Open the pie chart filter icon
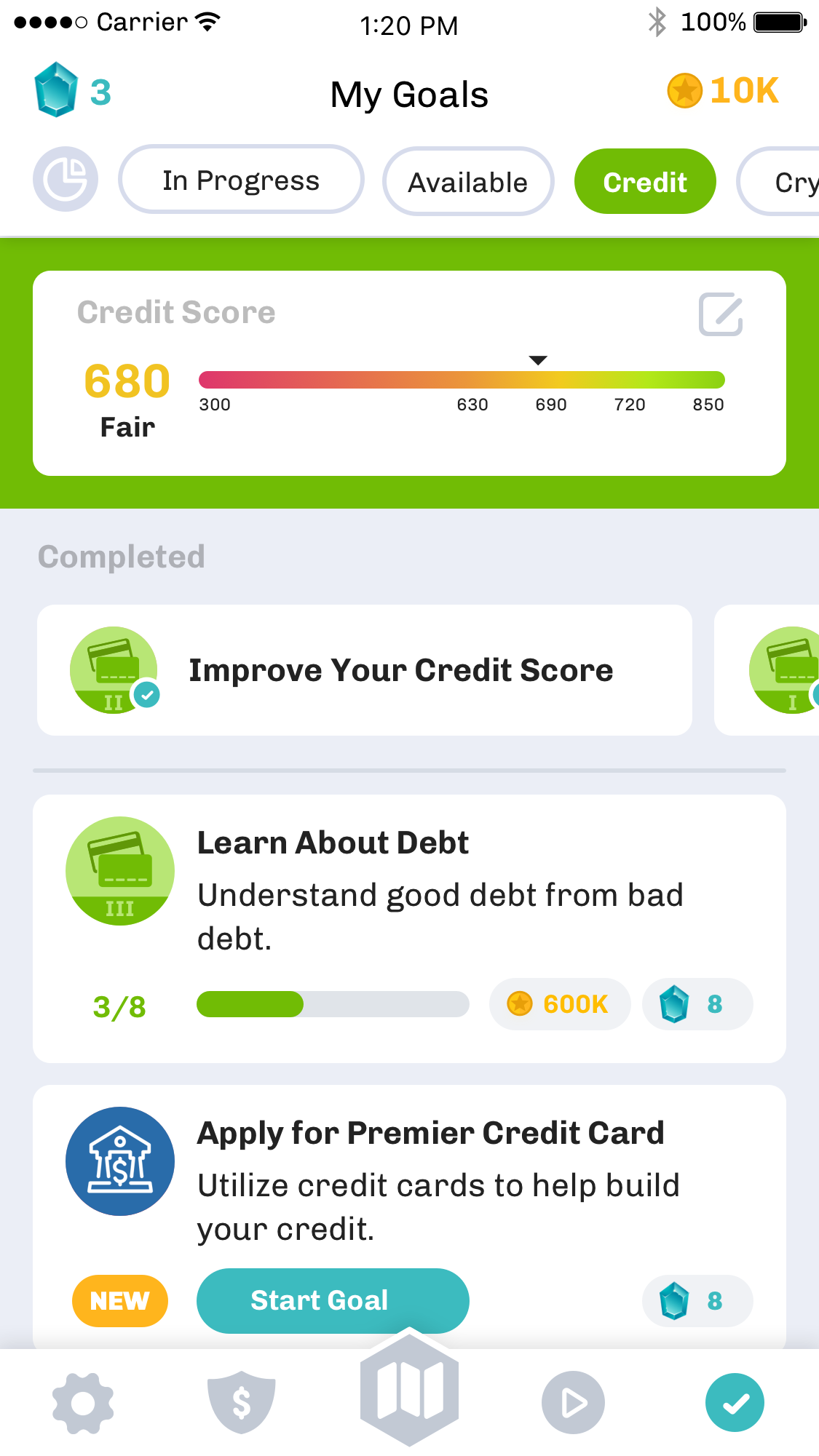This screenshot has height=1456, width=819. click(x=65, y=180)
